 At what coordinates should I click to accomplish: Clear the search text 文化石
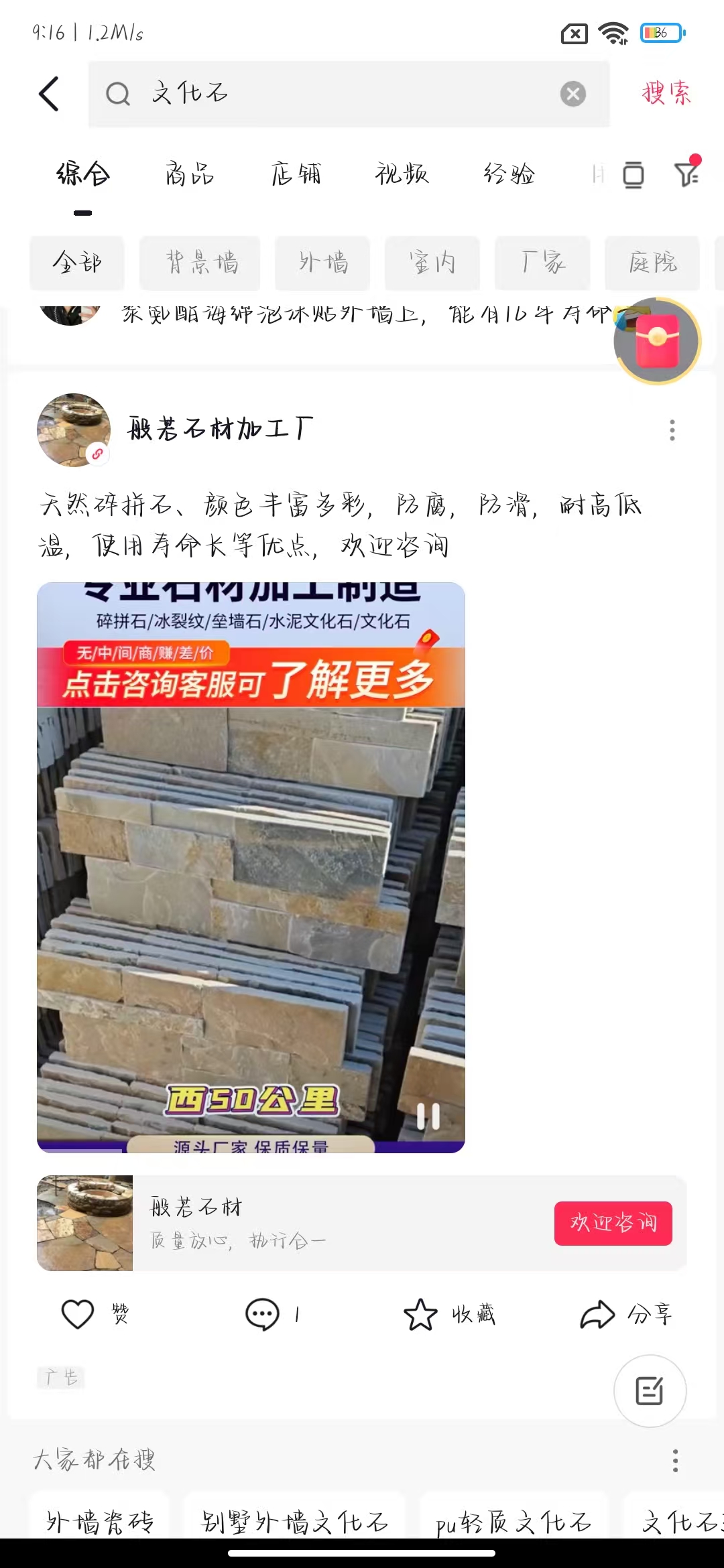(572, 94)
